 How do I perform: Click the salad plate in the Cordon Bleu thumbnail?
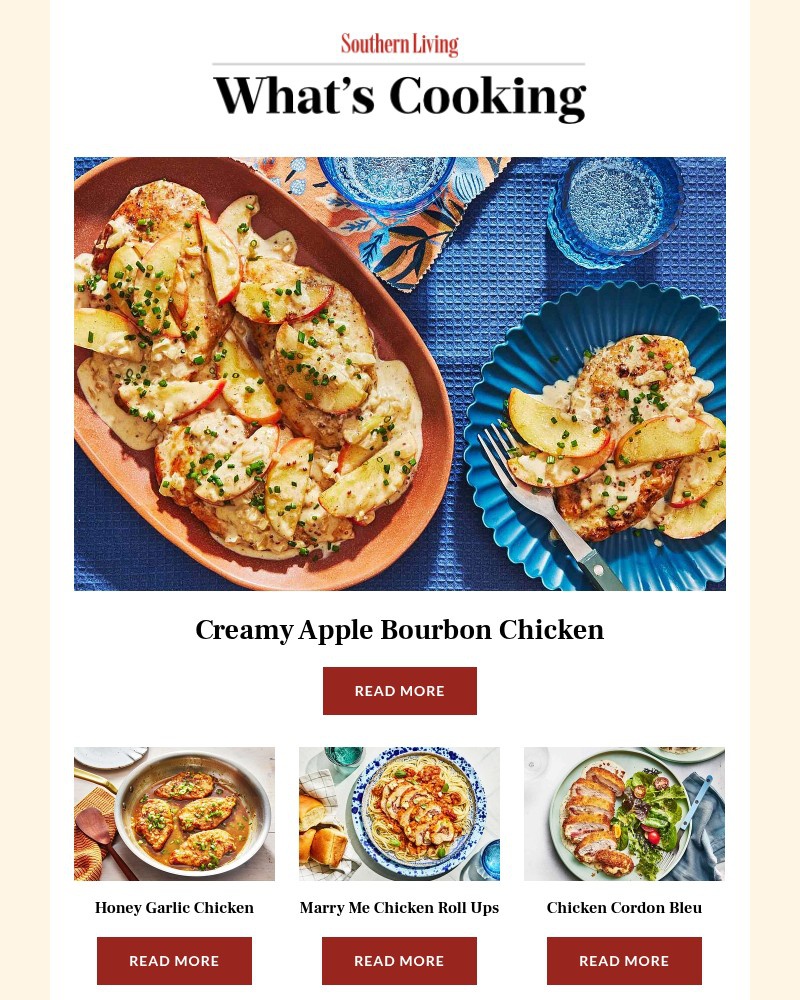(620, 815)
